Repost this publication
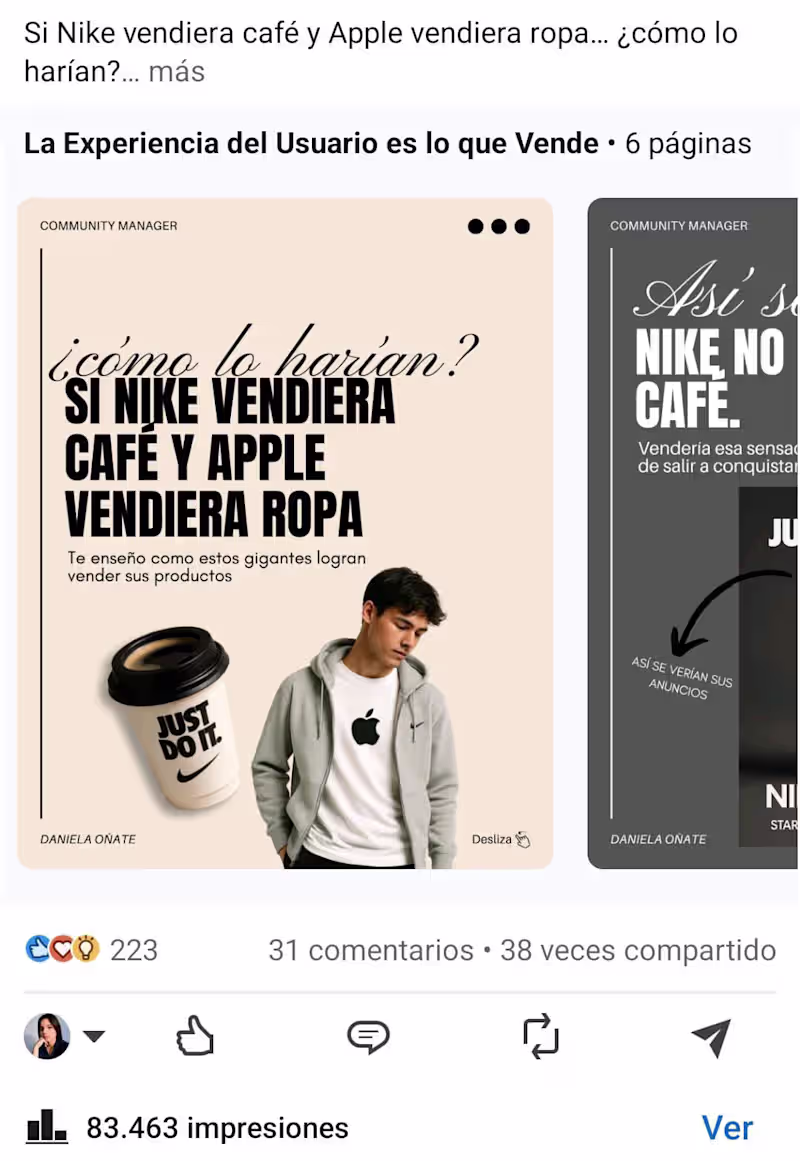This screenshot has width=800, height=1161. [541, 1037]
